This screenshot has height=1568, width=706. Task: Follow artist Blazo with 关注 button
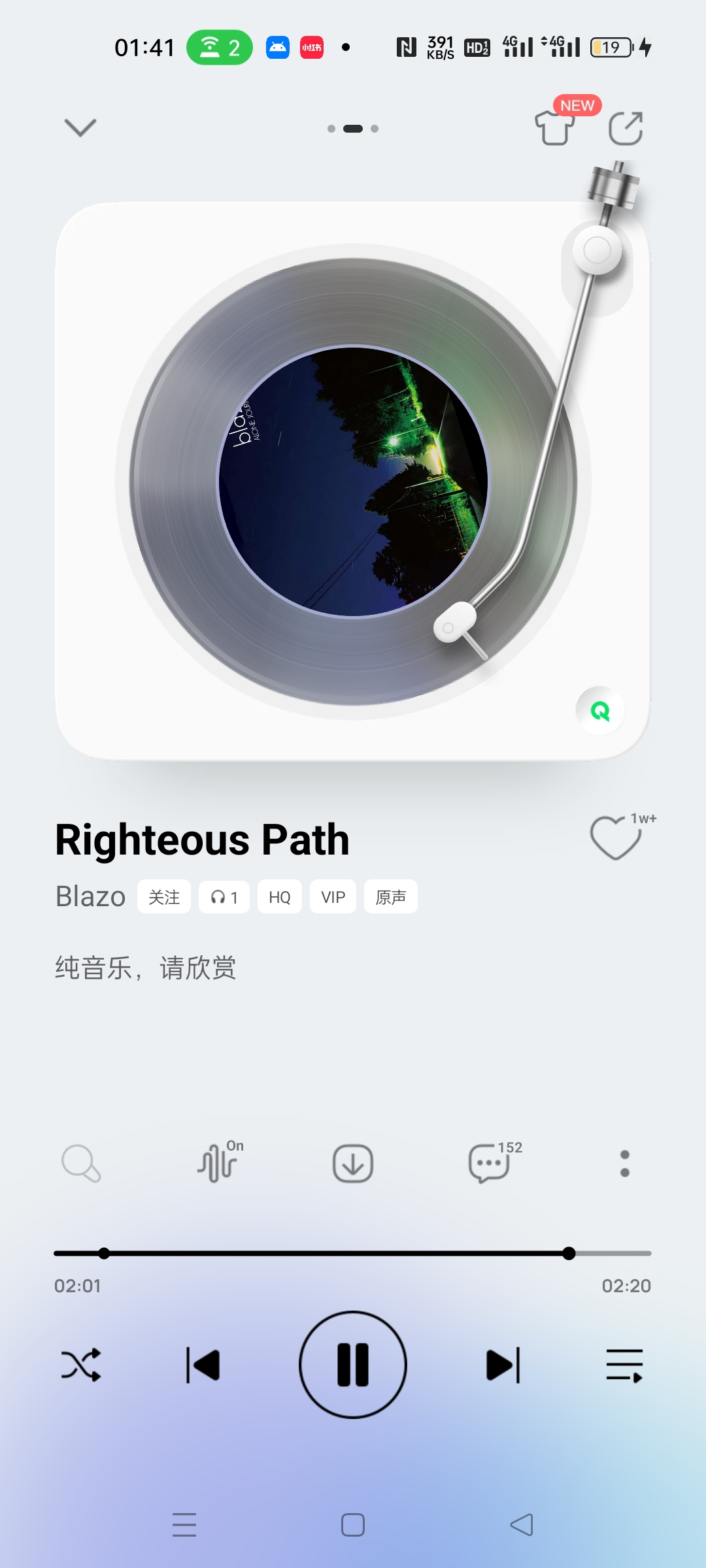click(164, 897)
